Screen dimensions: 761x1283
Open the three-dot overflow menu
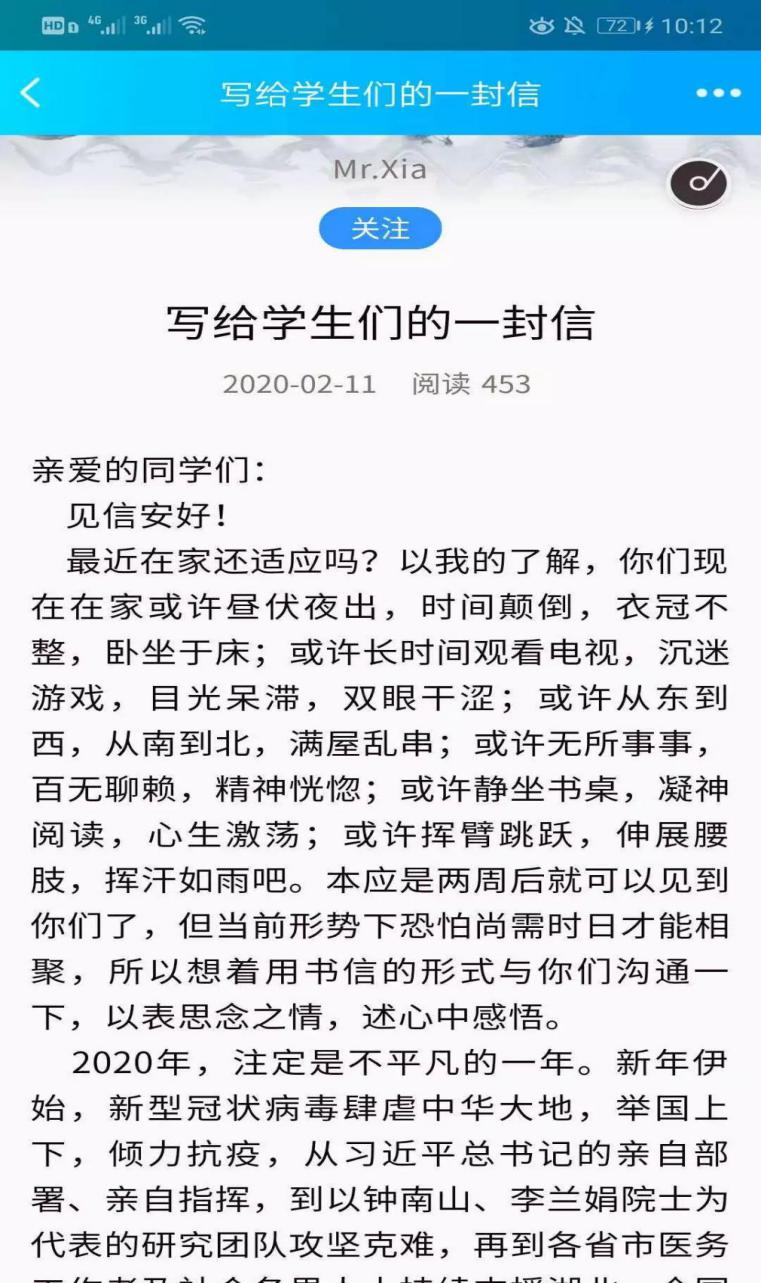coord(718,94)
